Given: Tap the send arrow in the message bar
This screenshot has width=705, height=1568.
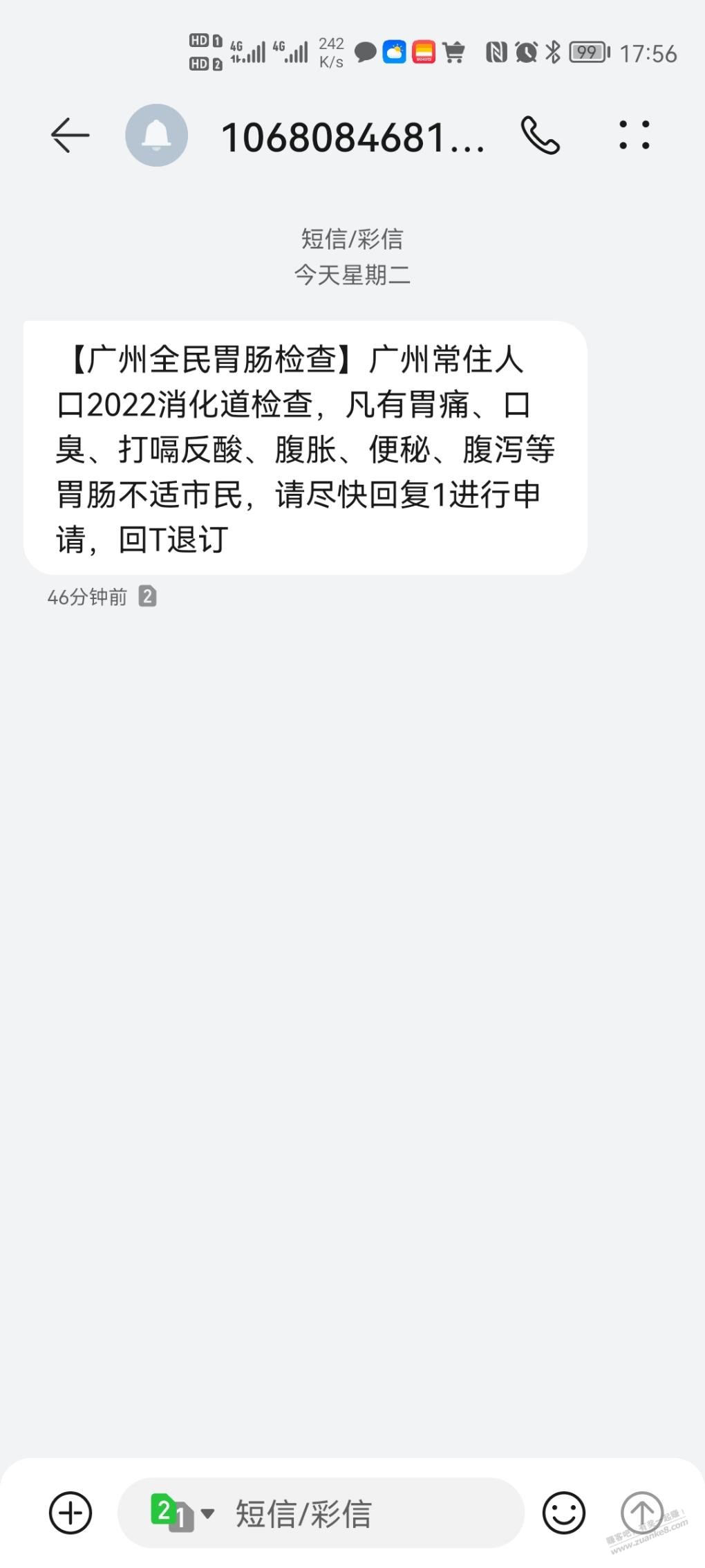Looking at the screenshot, I should point(642,1512).
